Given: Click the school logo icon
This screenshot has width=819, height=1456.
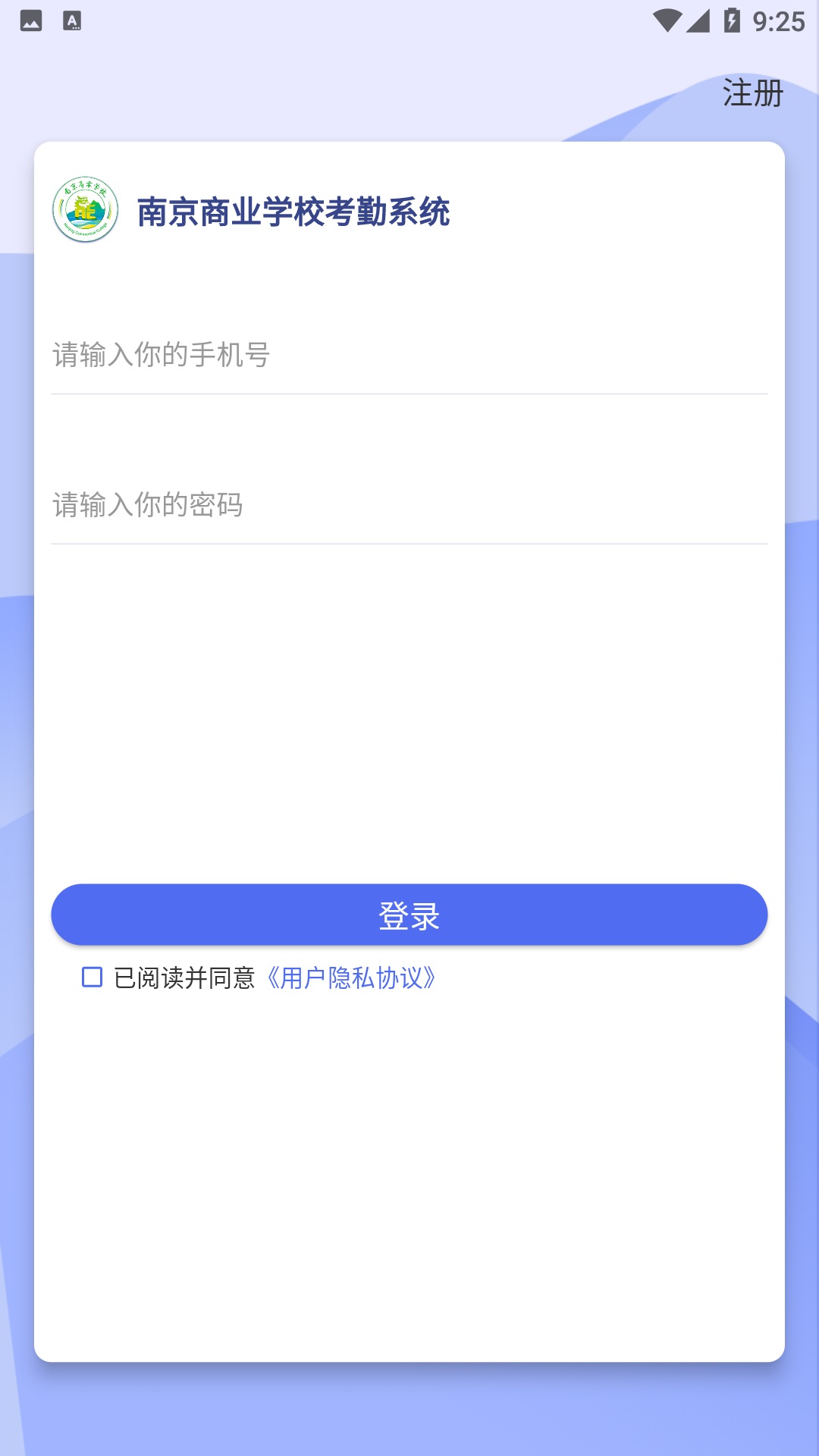Looking at the screenshot, I should [86, 211].
